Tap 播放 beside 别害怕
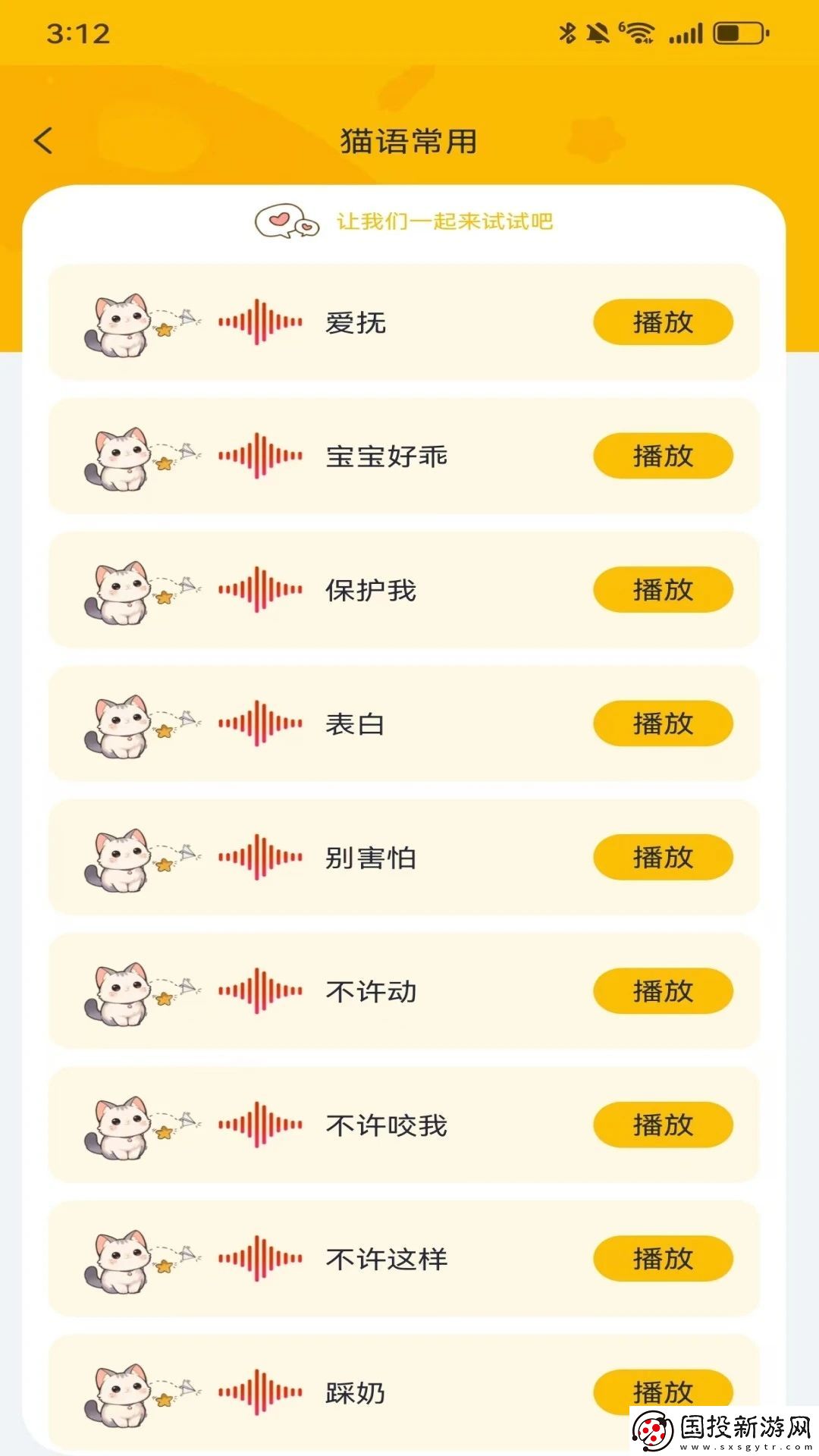This screenshot has height=1456, width=819. [662, 857]
